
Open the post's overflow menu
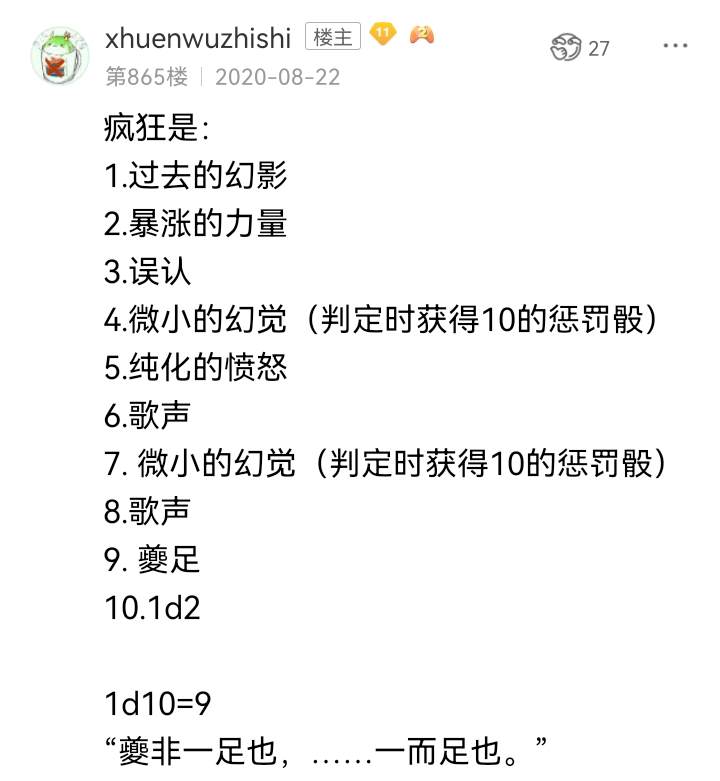coord(675,46)
